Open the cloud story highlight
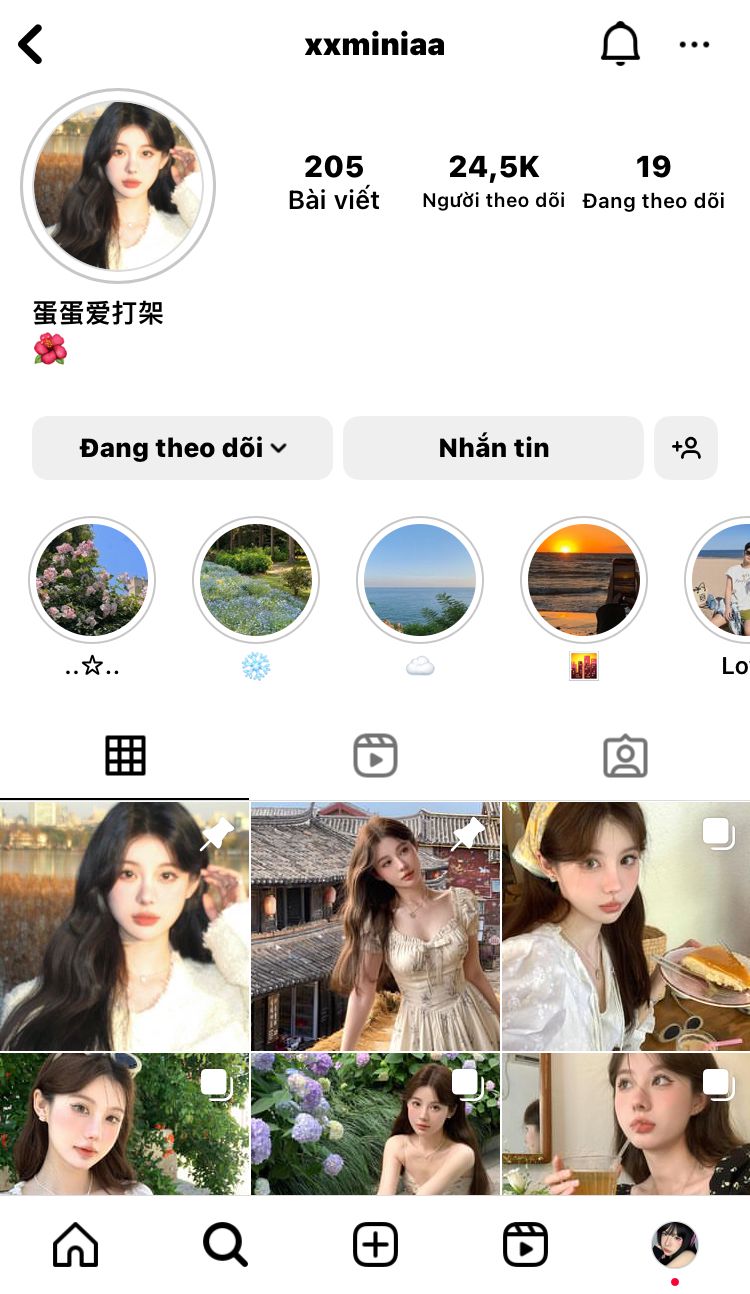750x1294 pixels. (x=420, y=580)
